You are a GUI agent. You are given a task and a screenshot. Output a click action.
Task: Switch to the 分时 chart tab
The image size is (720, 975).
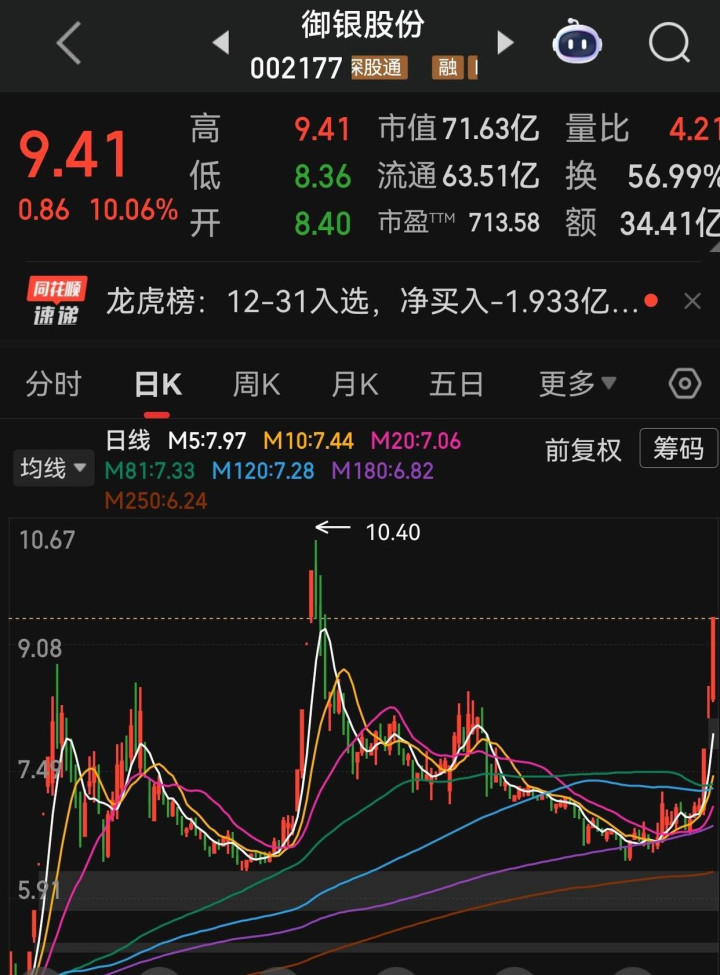click(53, 384)
